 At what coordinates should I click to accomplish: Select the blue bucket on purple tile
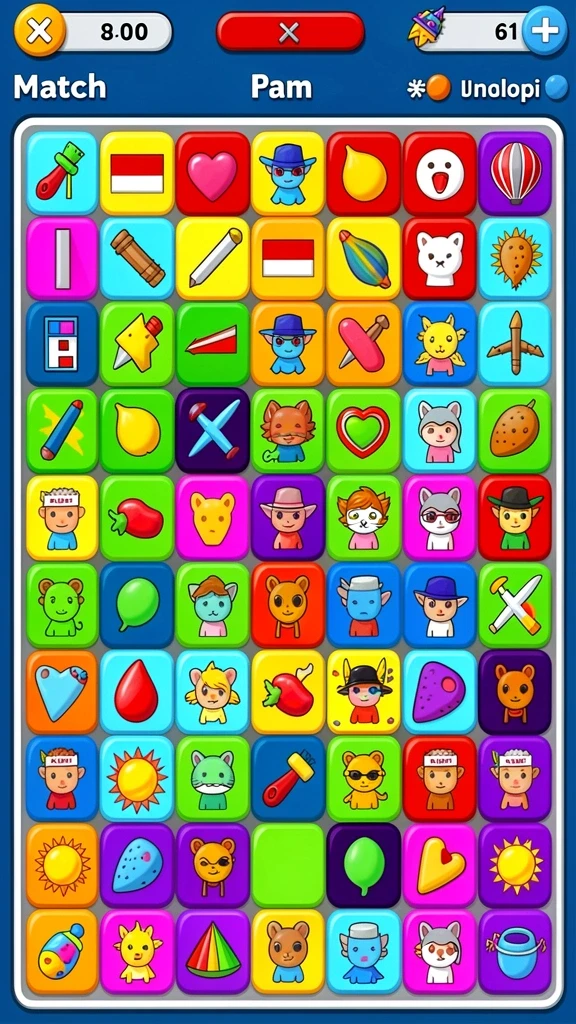(x=515, y=952)
